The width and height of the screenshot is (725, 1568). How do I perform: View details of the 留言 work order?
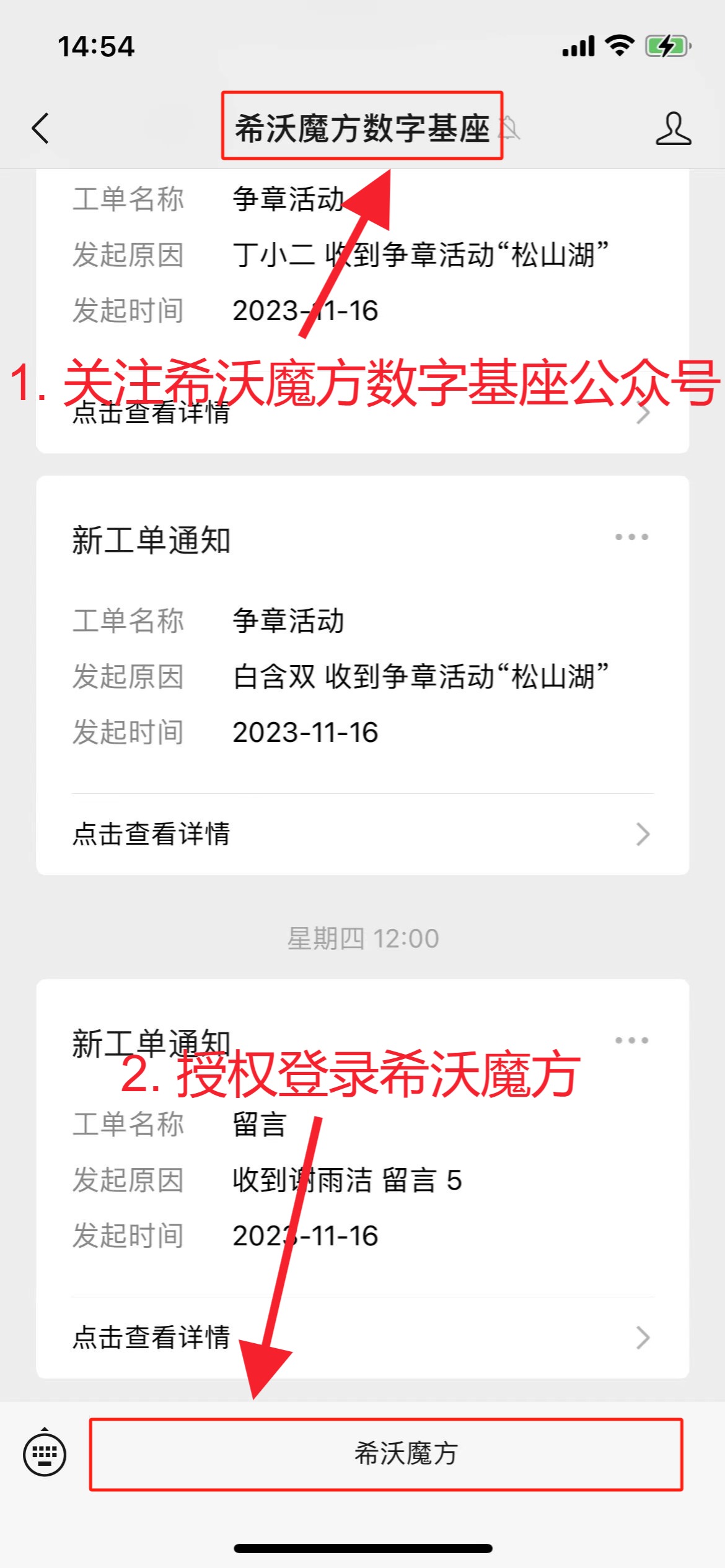click(x=362, y=1338)
